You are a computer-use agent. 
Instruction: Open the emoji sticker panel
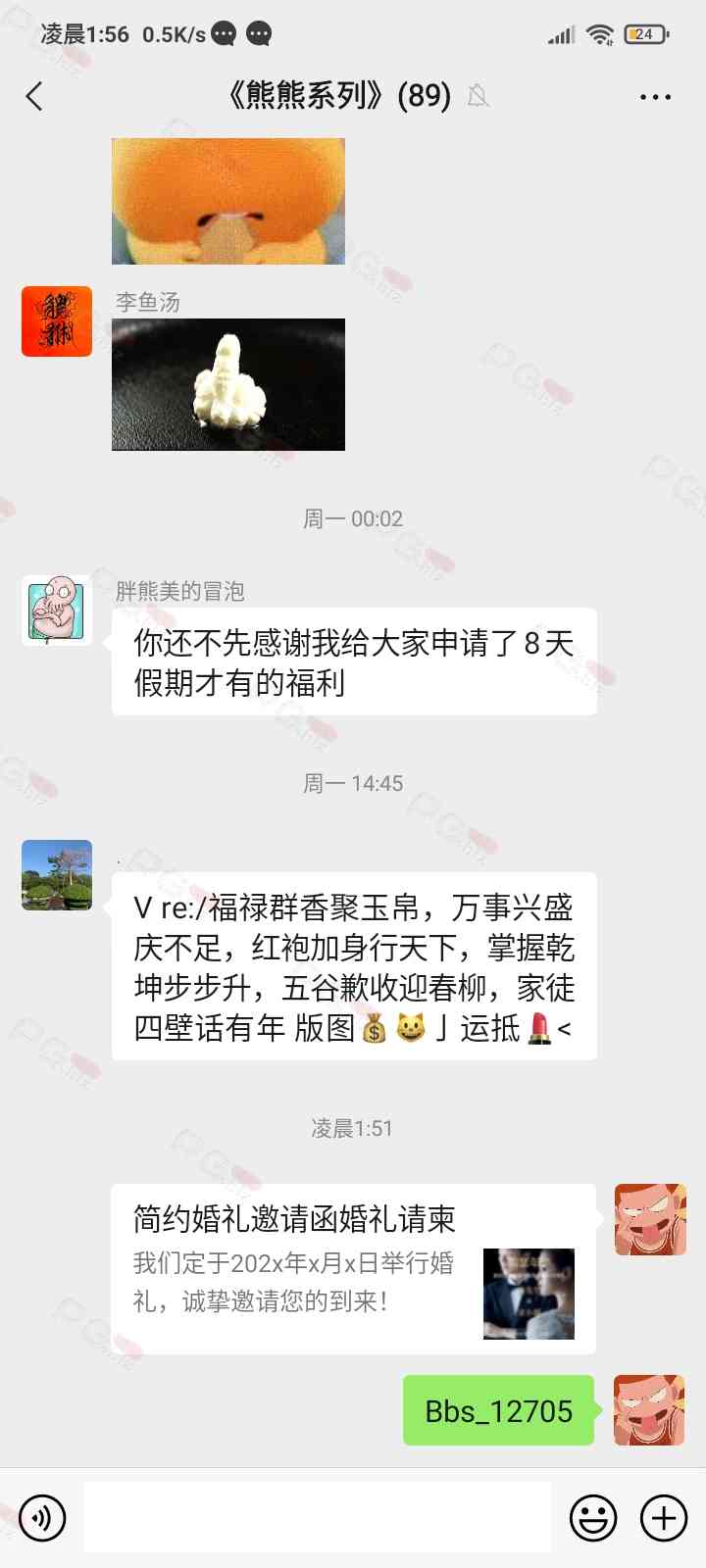(x=593, y=1518)
